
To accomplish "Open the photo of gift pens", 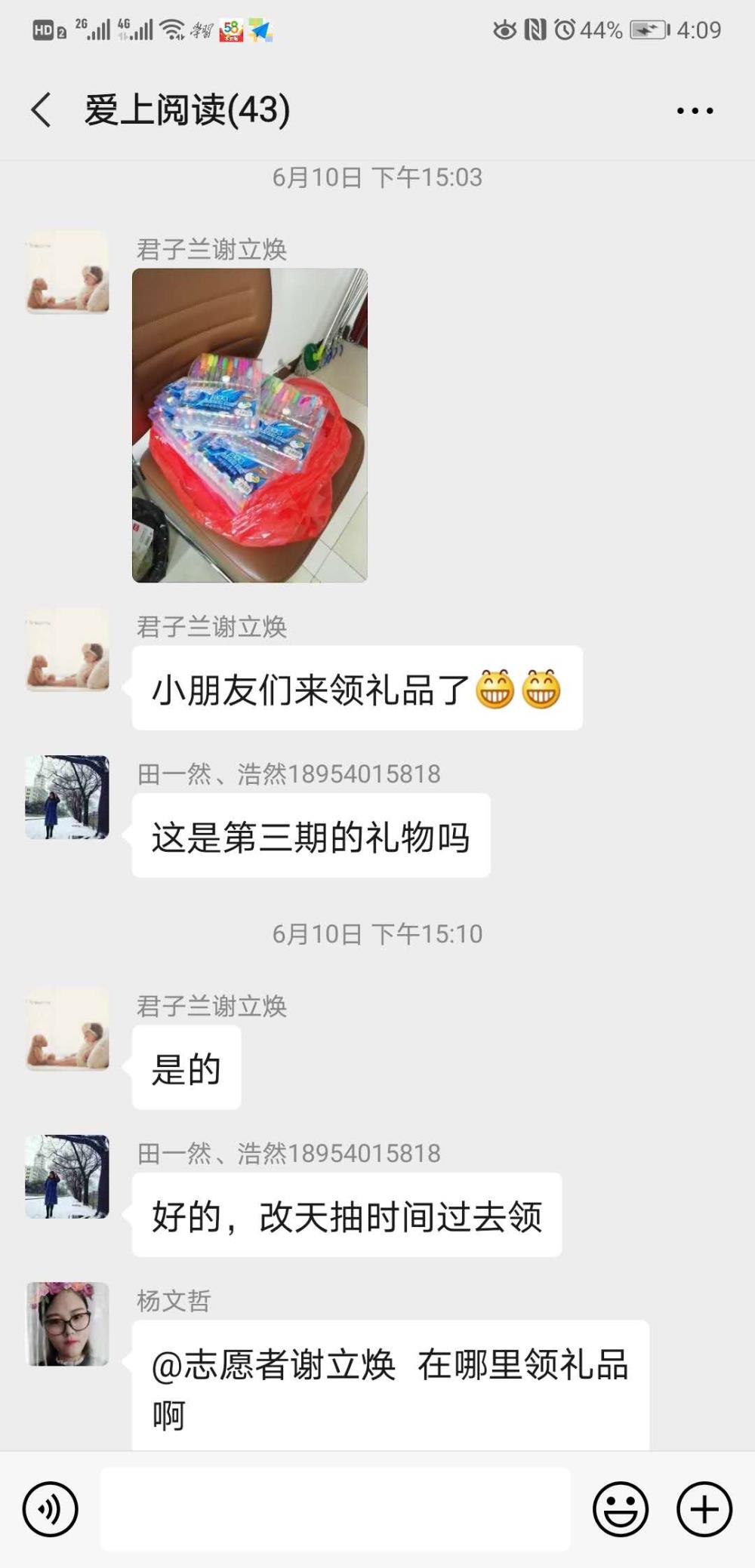I will pos(250,426).
